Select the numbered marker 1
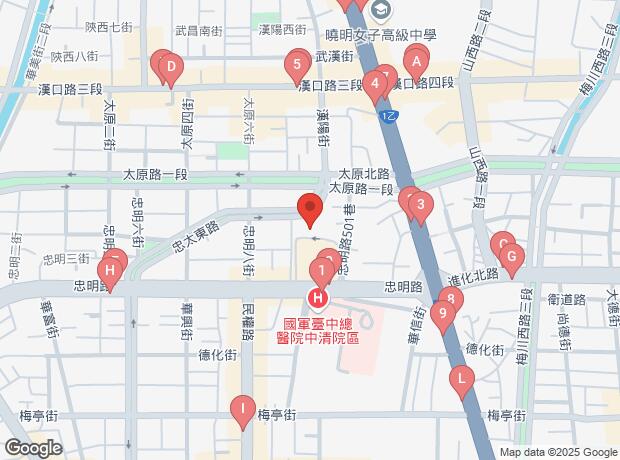Viewport: 620px width, 460px height. pyautogui.click(x=322, y=269)
